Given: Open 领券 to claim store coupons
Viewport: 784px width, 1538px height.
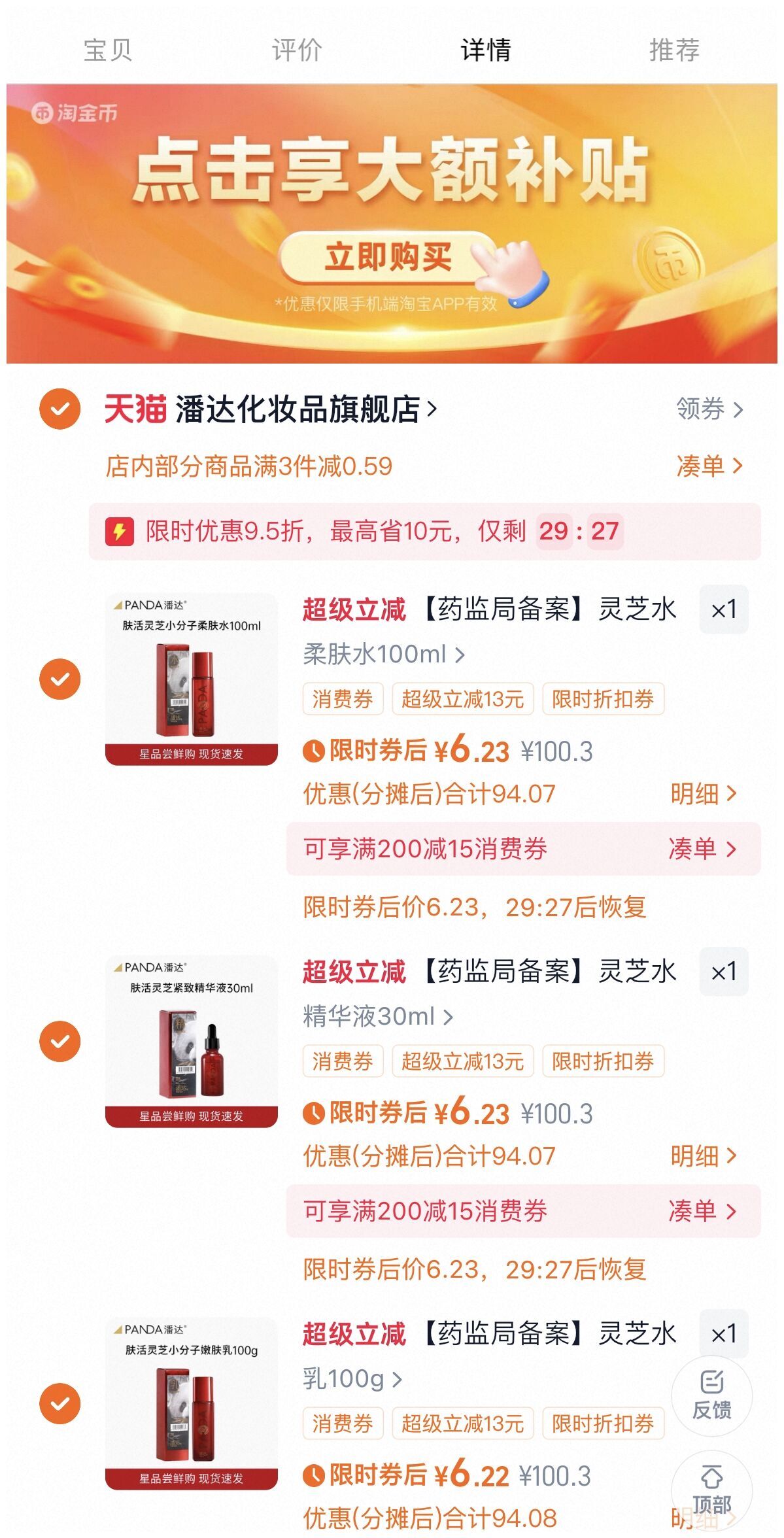Looking at the screenshot, I should [709, 409].
